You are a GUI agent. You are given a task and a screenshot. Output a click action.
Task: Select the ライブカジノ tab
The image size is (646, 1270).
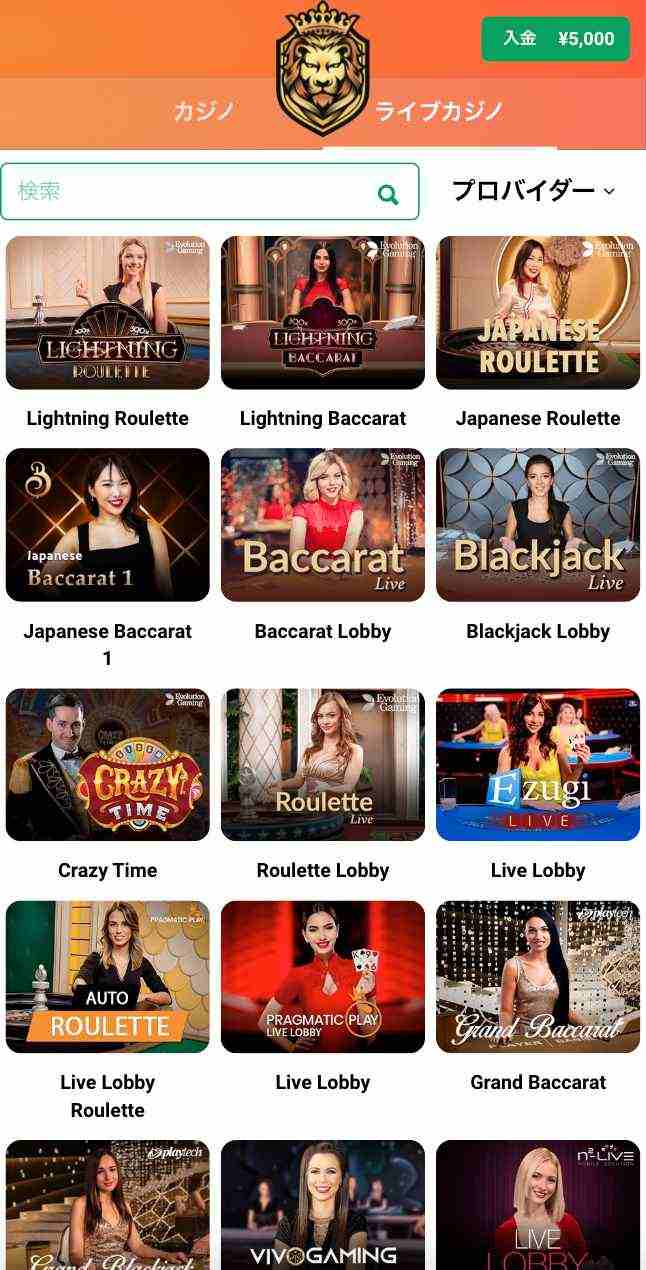[x=438, y=111]
